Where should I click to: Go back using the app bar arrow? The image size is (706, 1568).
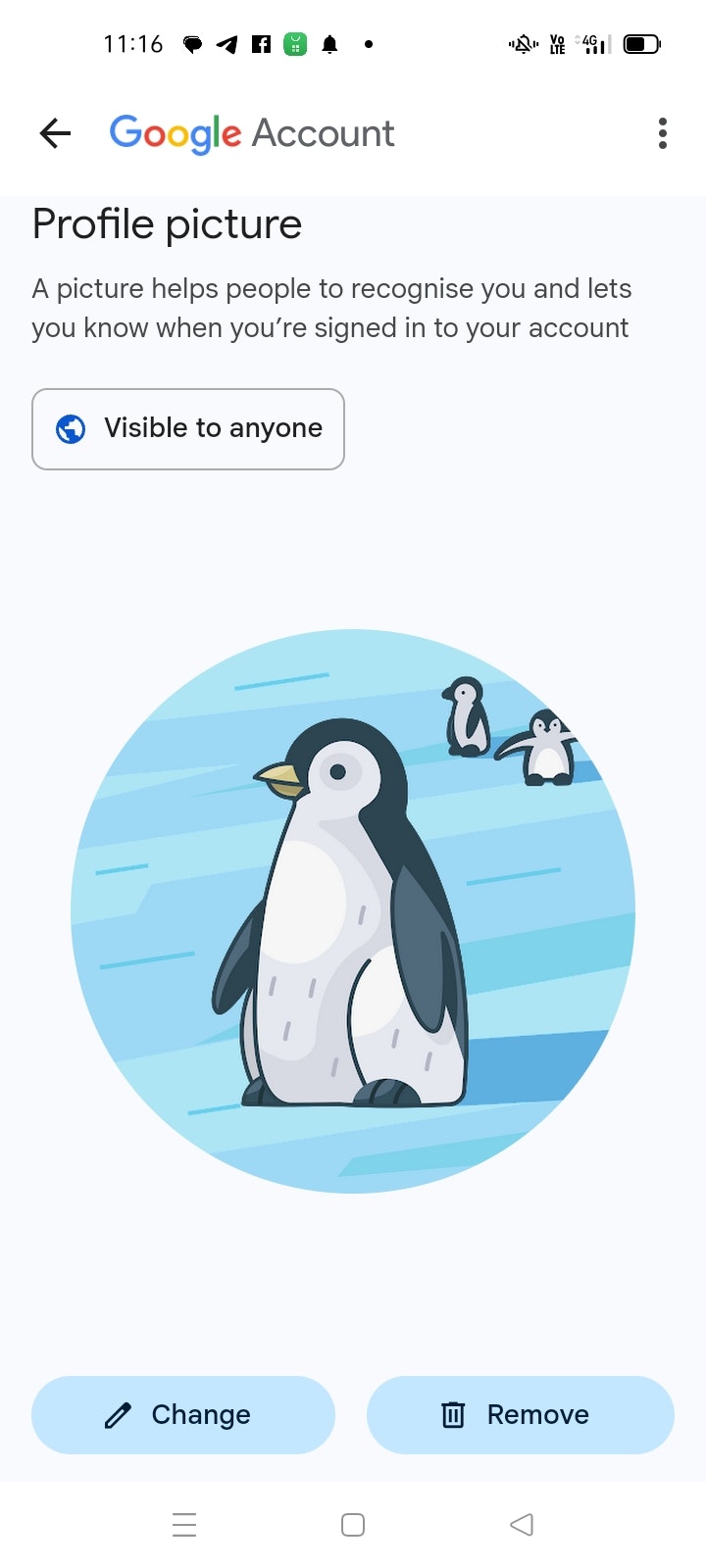tap(56, 133)
